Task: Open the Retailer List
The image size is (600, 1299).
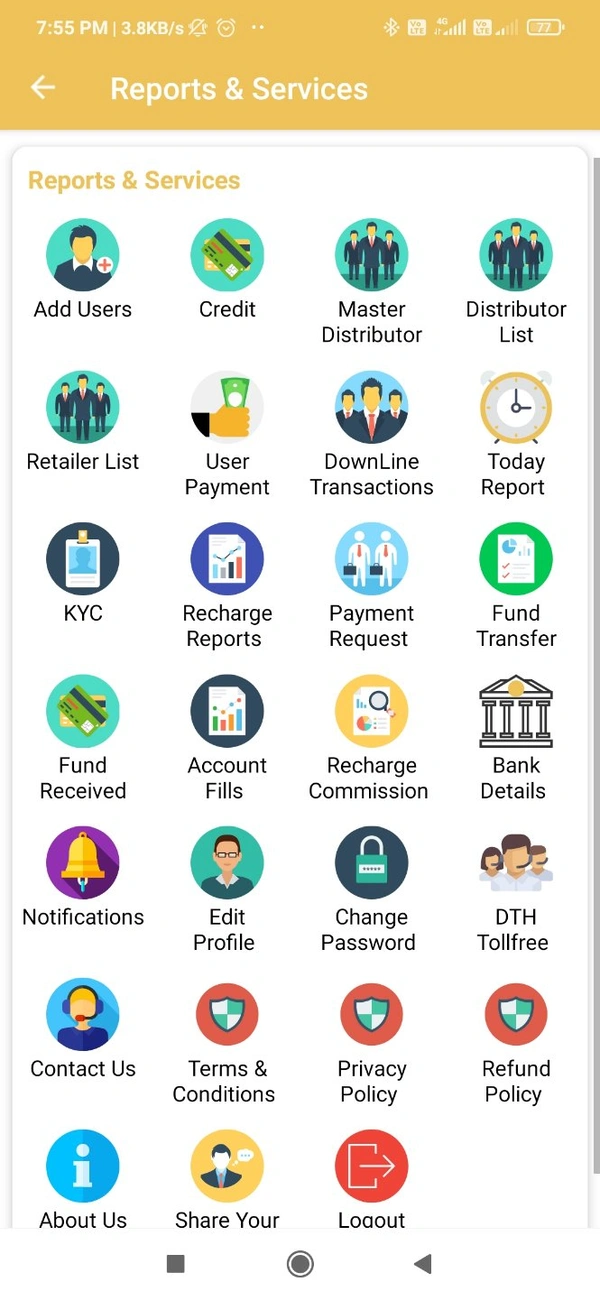Action: coord(83,408)
